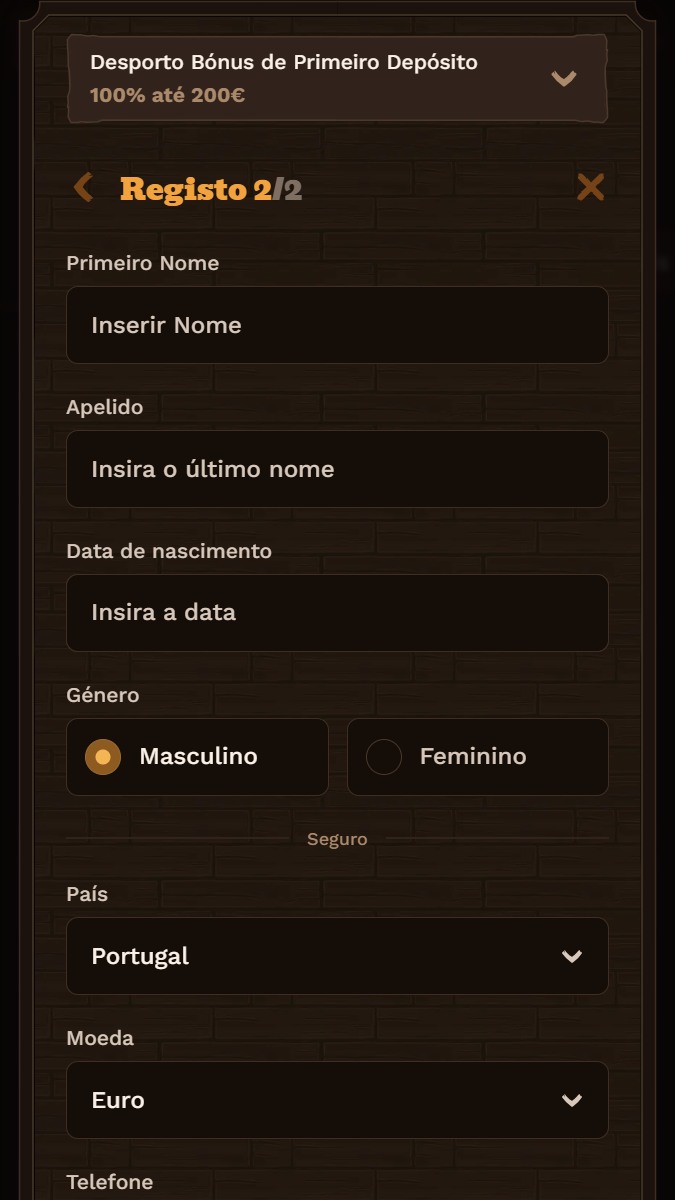Close the Registo form
The width and height of the screenshot is (675, 1200).
pos(590,187)
